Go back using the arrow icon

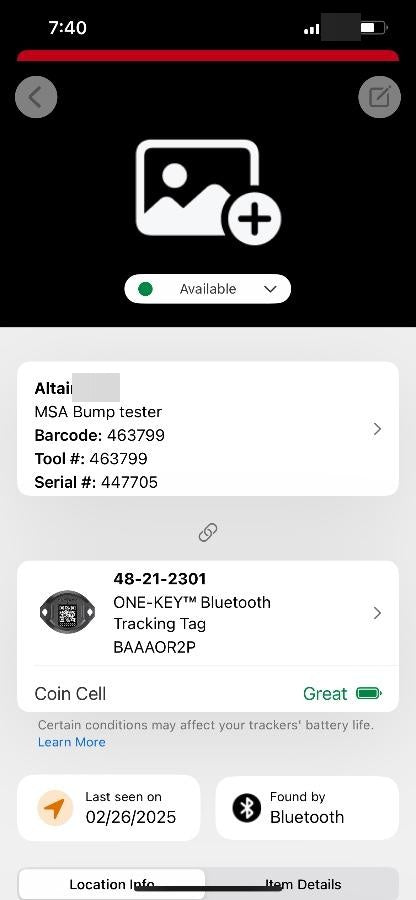click(36, 97)
